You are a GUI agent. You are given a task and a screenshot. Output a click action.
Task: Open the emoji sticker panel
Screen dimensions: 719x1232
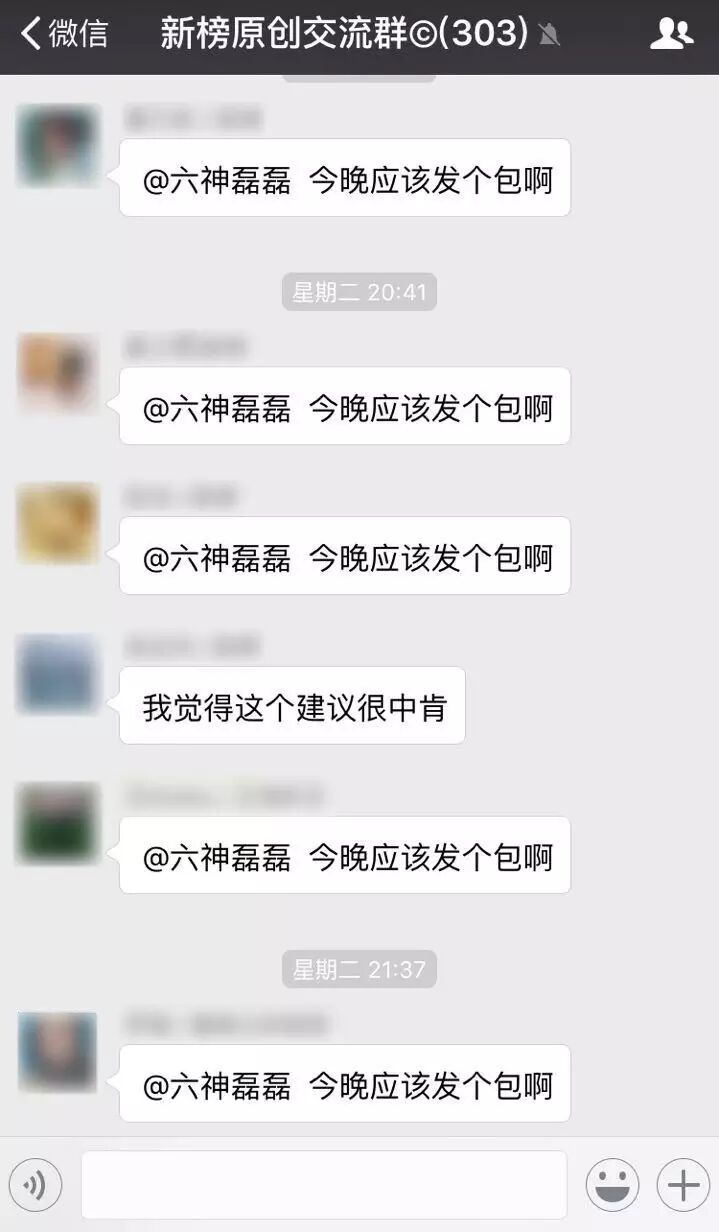612,1185
